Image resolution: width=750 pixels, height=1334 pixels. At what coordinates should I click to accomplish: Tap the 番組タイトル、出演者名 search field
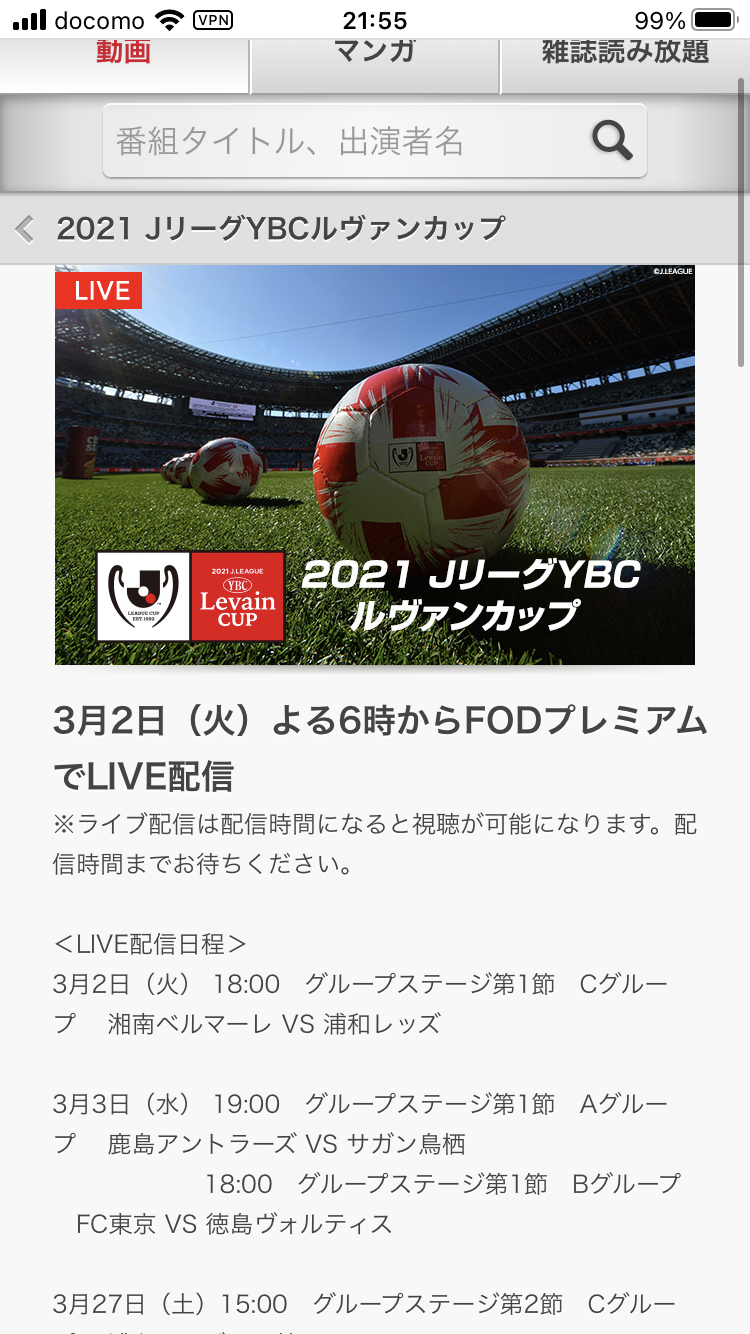[x=340, y=142]
